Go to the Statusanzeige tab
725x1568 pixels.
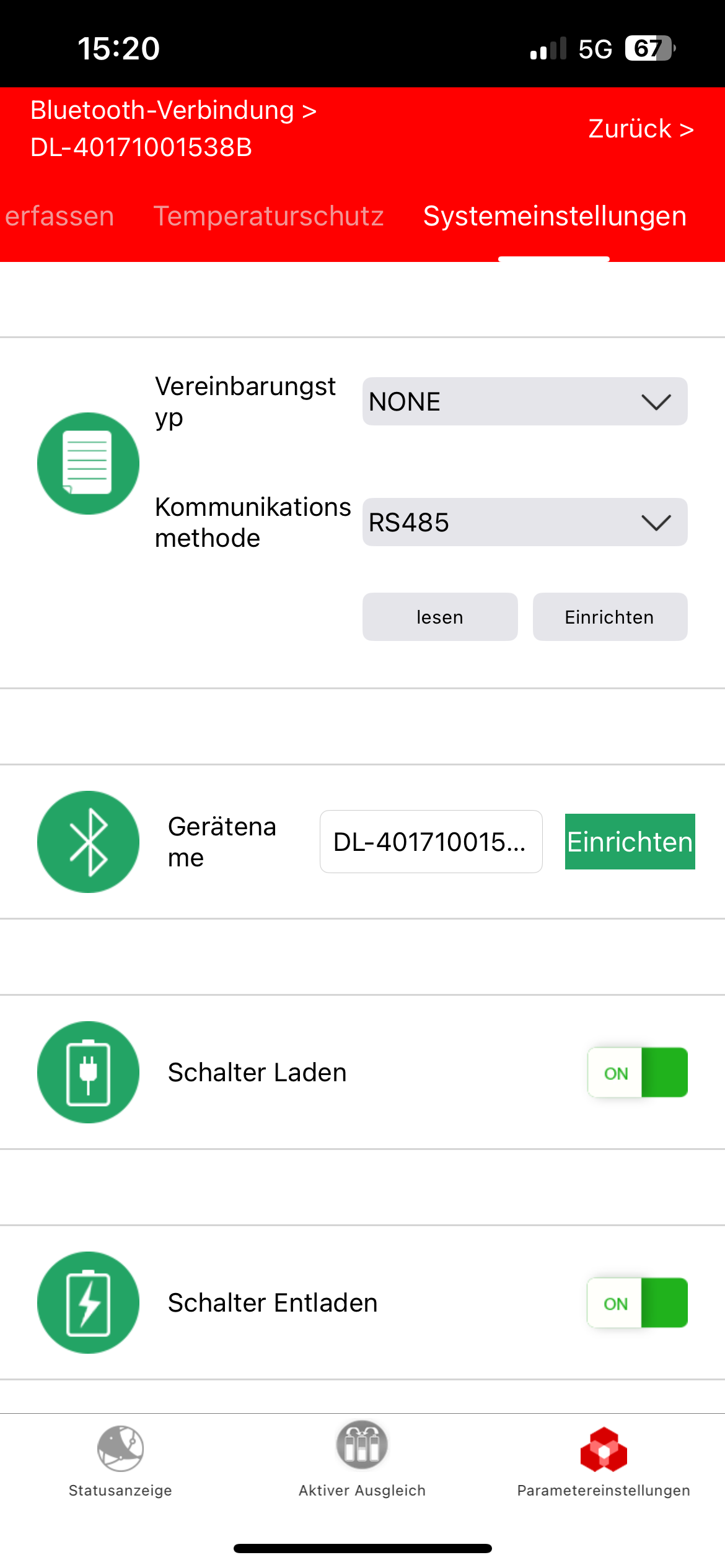(120, 1461)
